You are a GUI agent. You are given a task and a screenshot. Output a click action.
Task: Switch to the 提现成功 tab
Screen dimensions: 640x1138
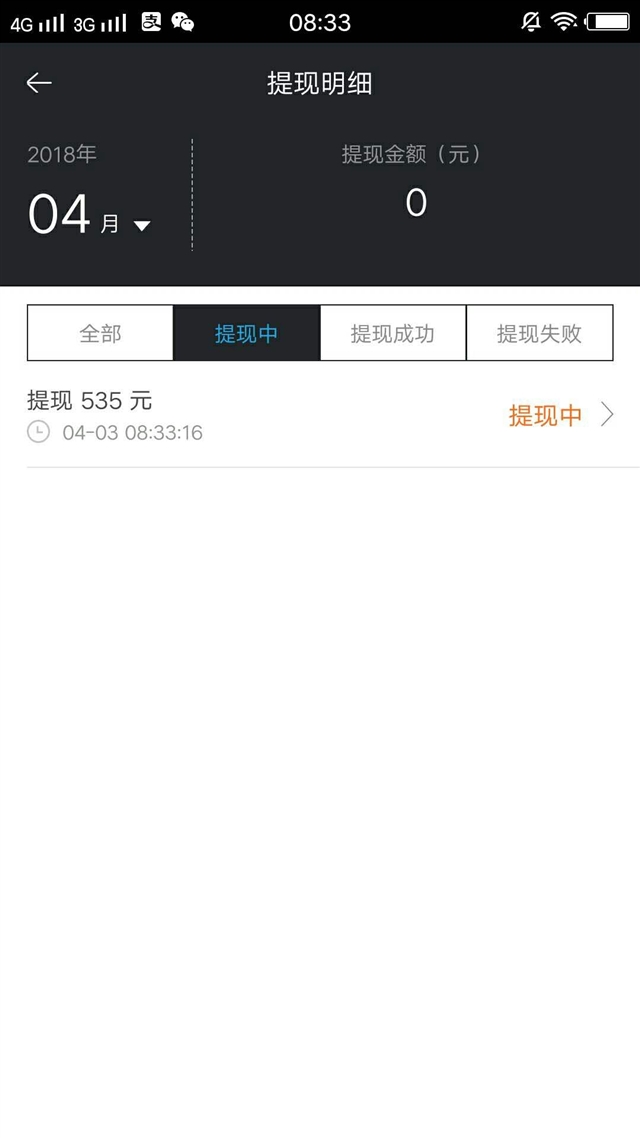[x=393, y=333]
